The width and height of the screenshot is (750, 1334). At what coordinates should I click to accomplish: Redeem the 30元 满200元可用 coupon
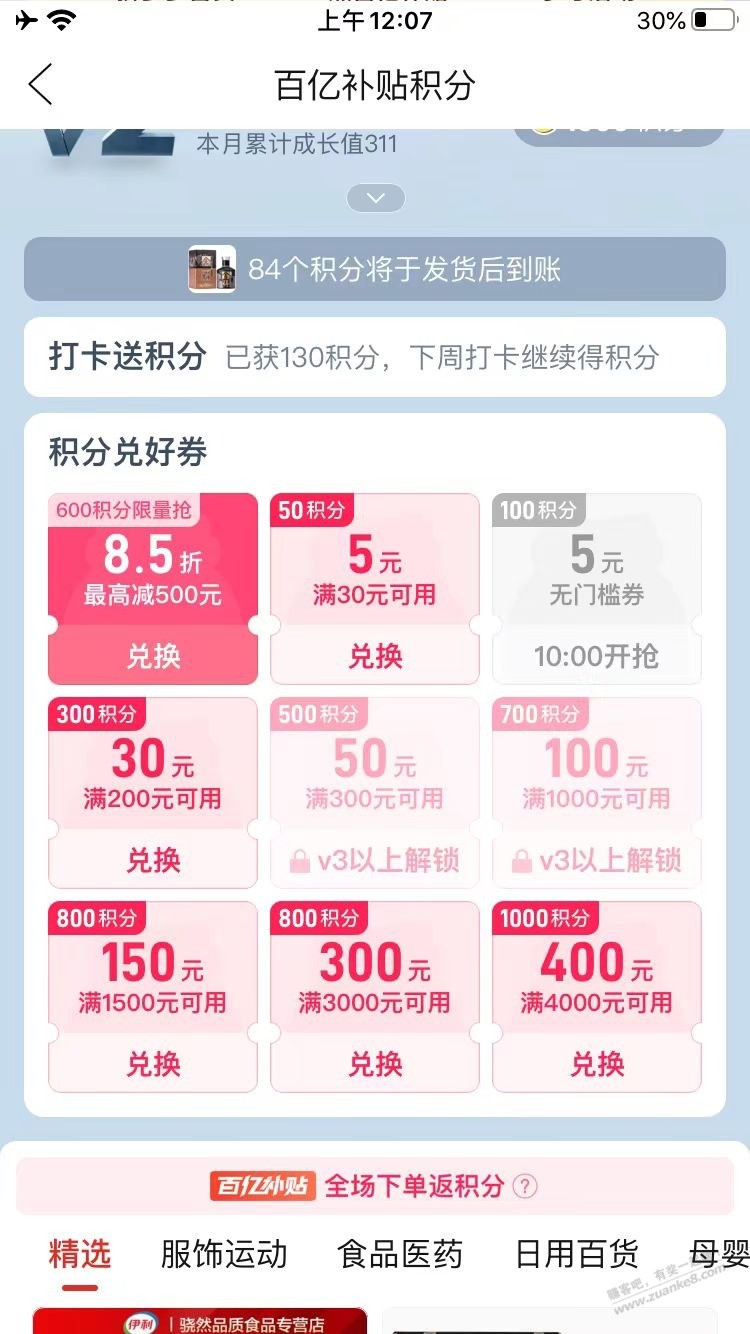(x=153, y=859)
